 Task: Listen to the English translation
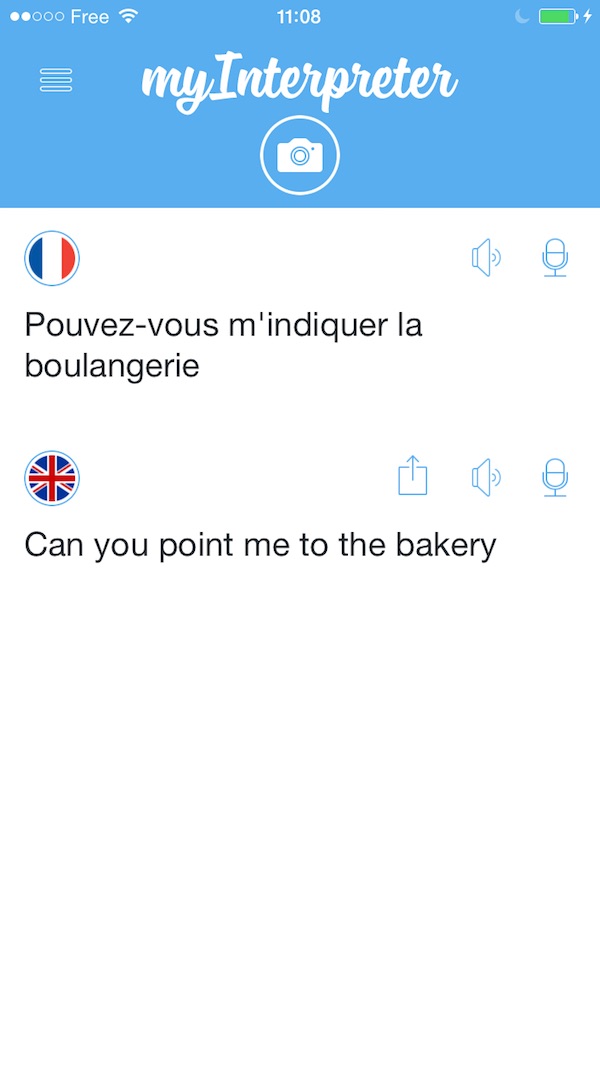point(486,478)
